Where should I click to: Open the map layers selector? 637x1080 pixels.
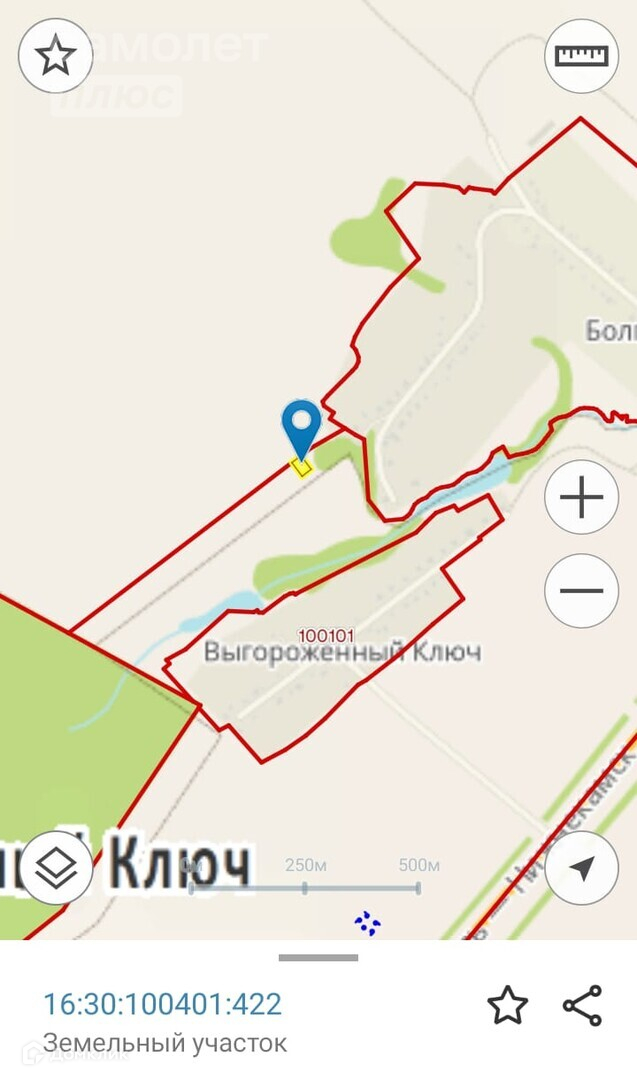coord(57,867)
